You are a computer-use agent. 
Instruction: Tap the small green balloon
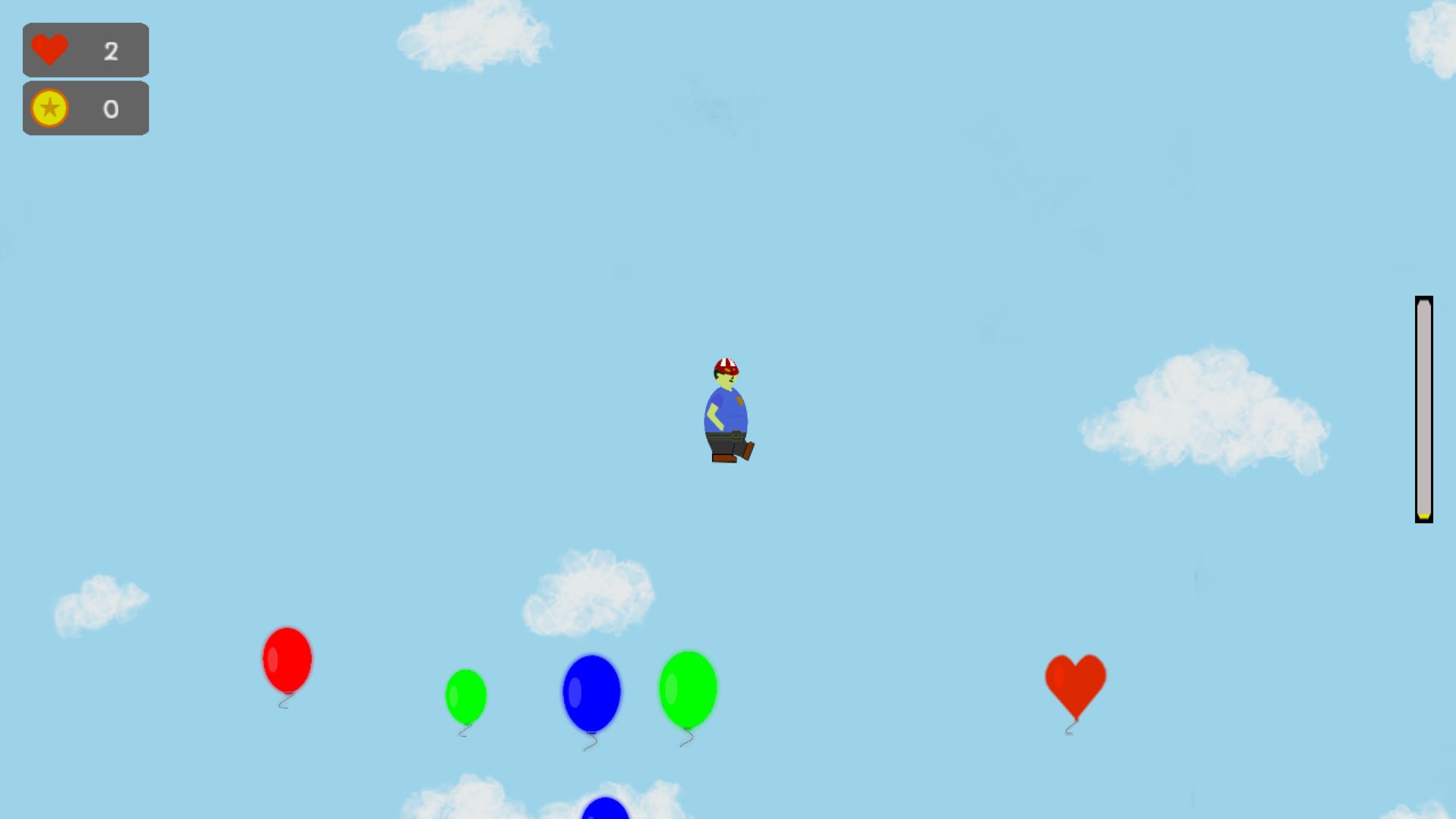(x=466, y=696)
